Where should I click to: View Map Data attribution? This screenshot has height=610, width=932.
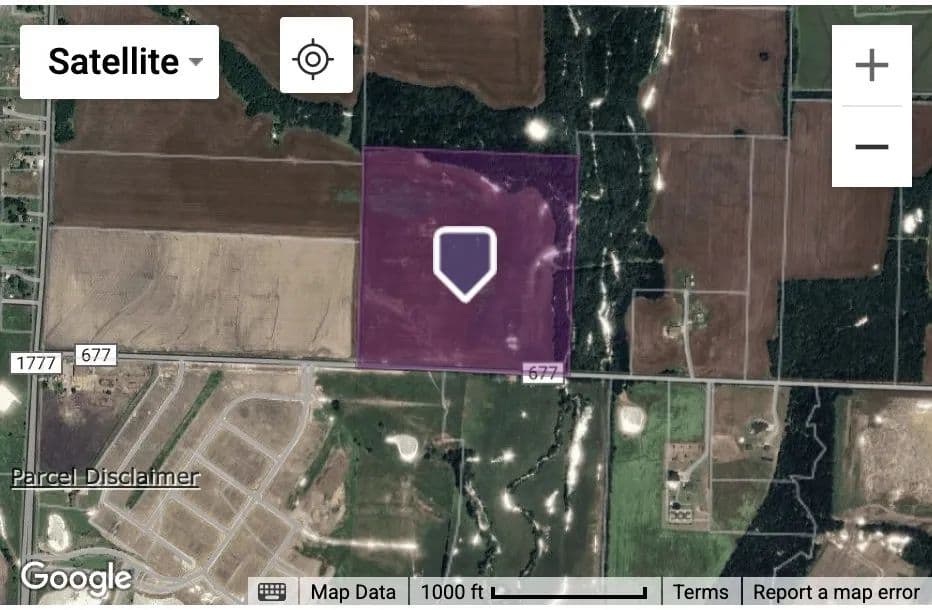353,592
